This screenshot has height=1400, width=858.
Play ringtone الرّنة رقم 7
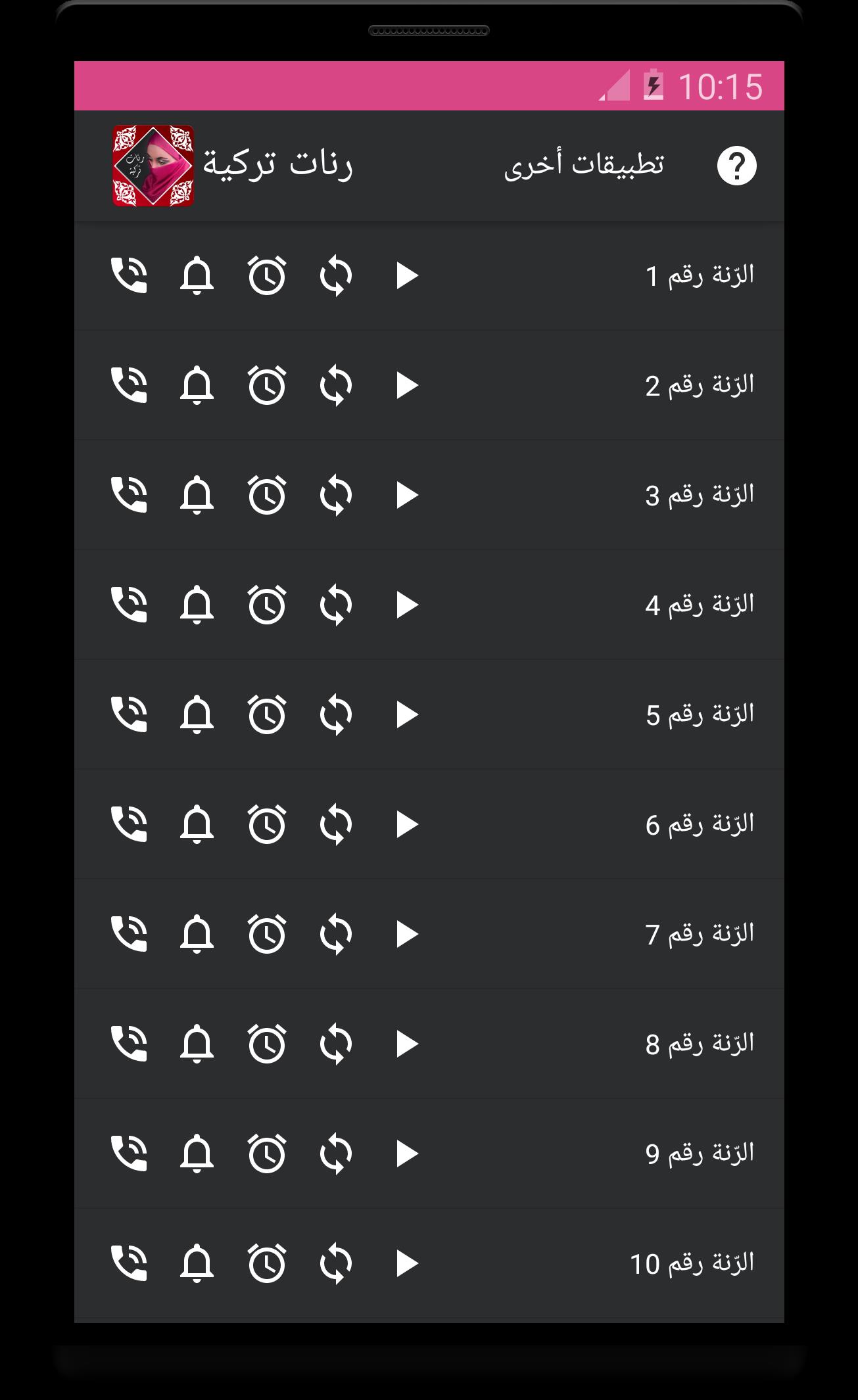[x=407, y=934]
